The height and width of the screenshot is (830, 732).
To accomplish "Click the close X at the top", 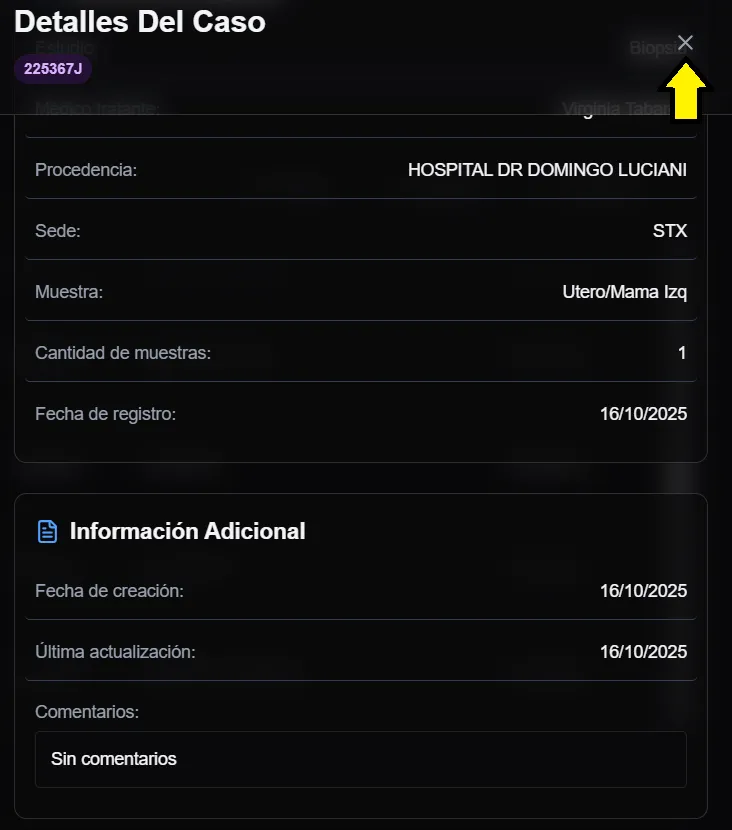I will [684, 43].
